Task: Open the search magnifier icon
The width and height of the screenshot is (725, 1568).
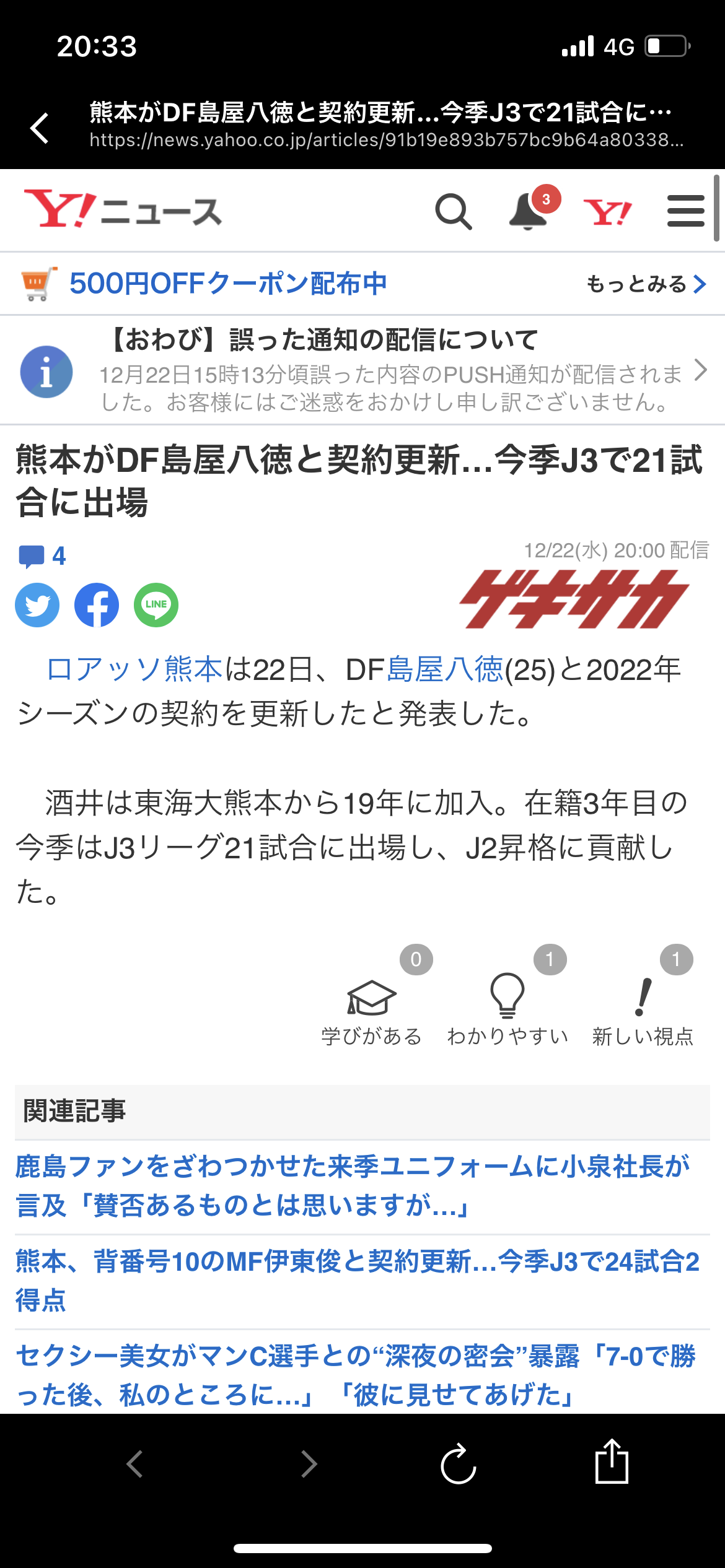Action: tap(454, 212)
